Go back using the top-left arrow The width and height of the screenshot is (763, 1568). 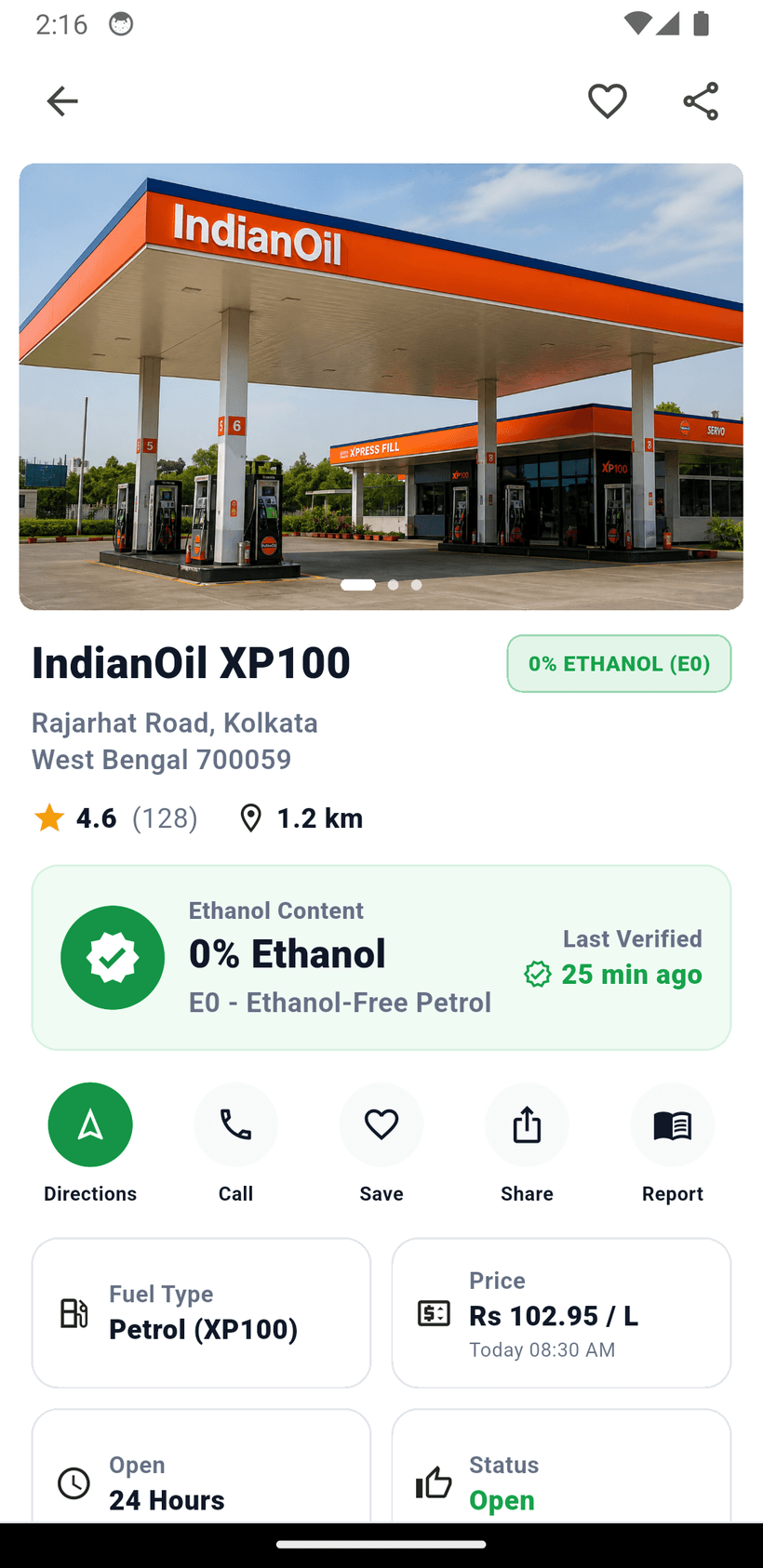click(x=62, y=101)
